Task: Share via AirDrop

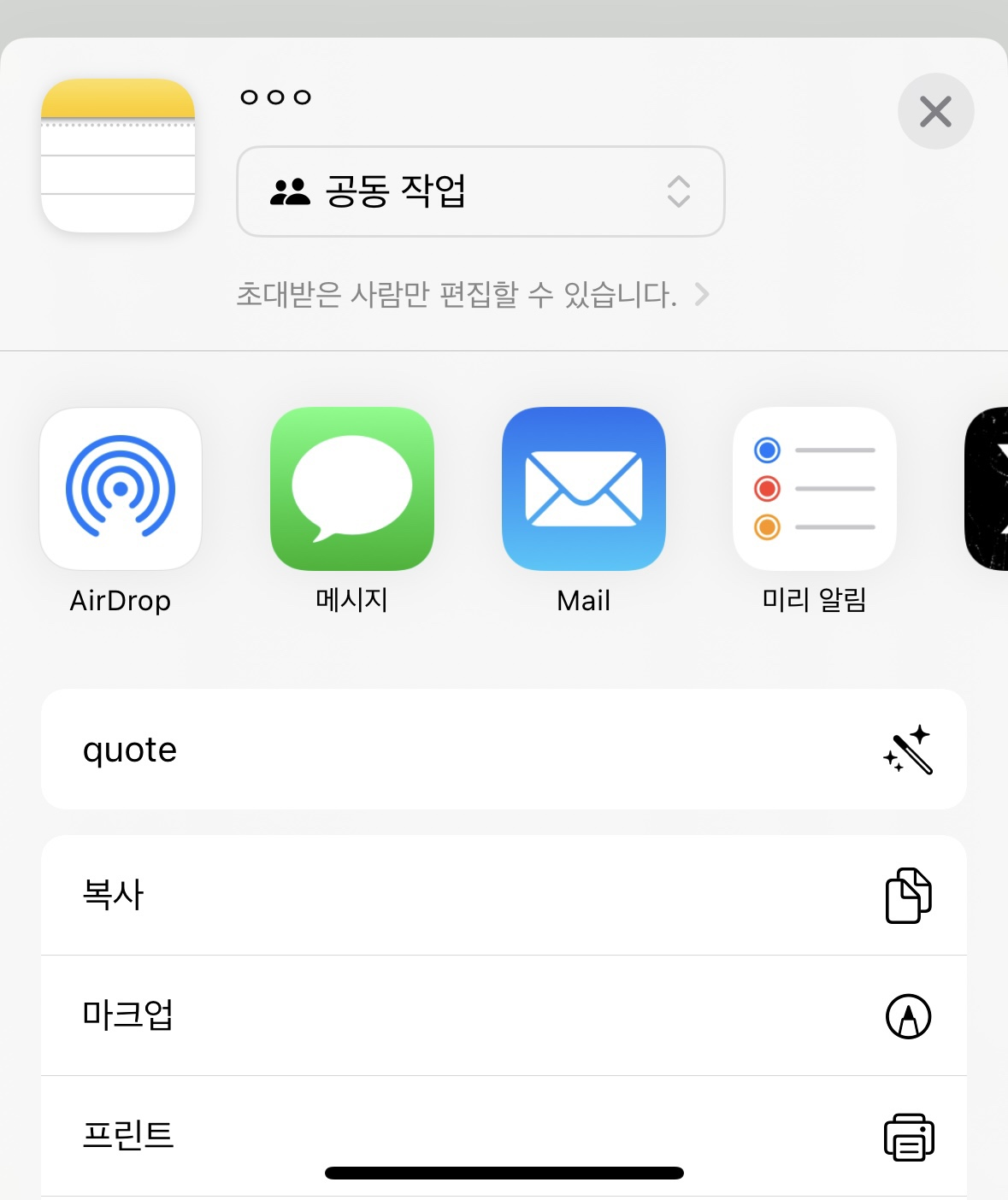Action: pos(121,489)
